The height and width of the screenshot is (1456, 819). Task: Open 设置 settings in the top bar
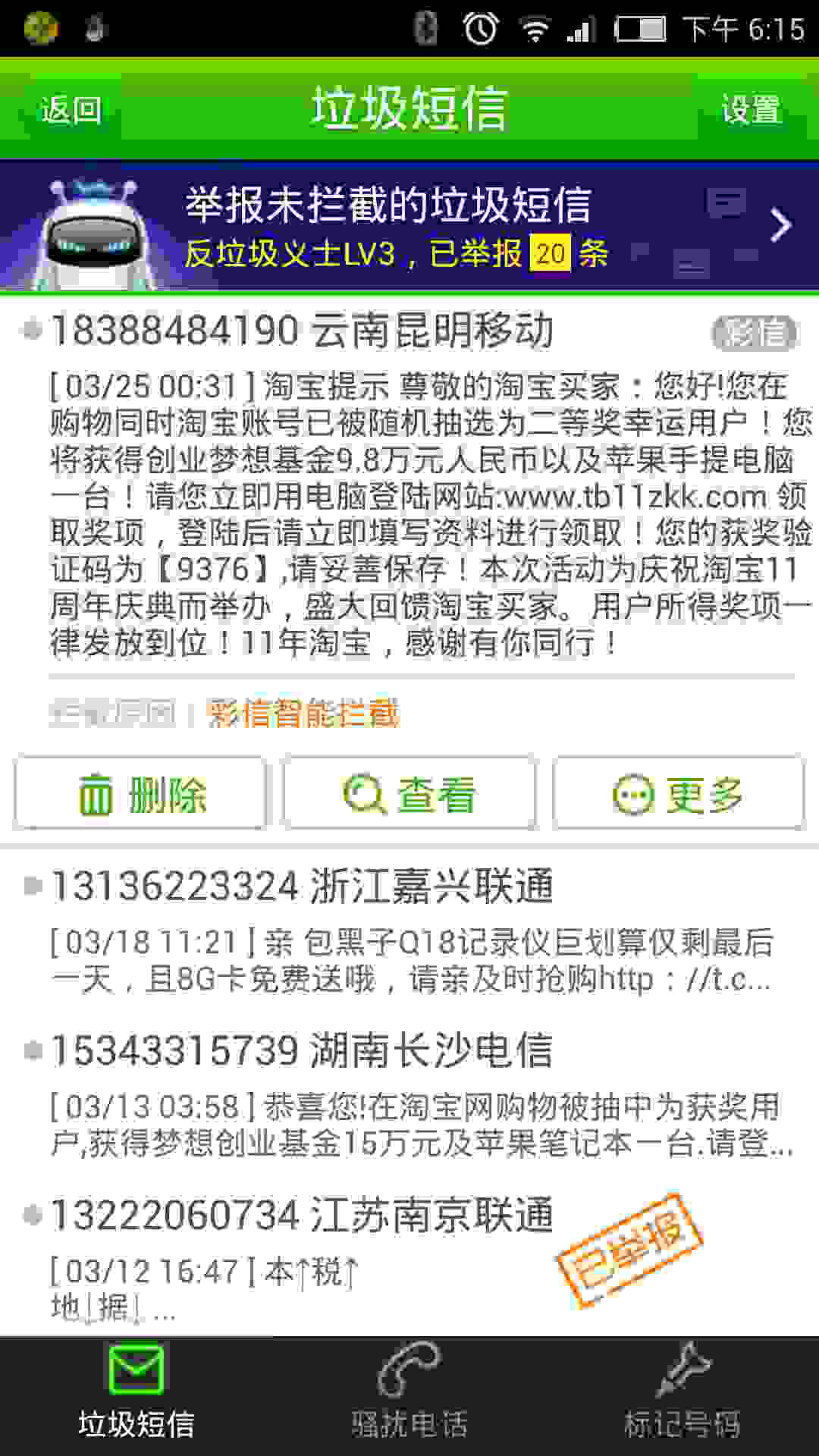click(x=750, y=109)
